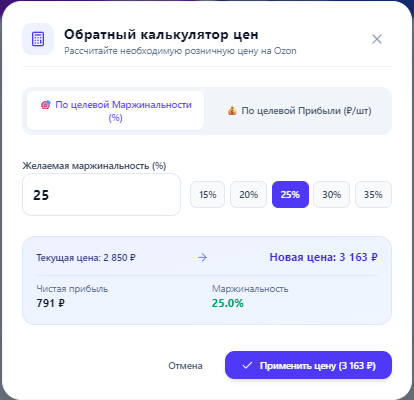Image resolution: width=414 pixels, height=400 pixels.
Task: Cancel with the Отмена button
Action: point(185,366)
